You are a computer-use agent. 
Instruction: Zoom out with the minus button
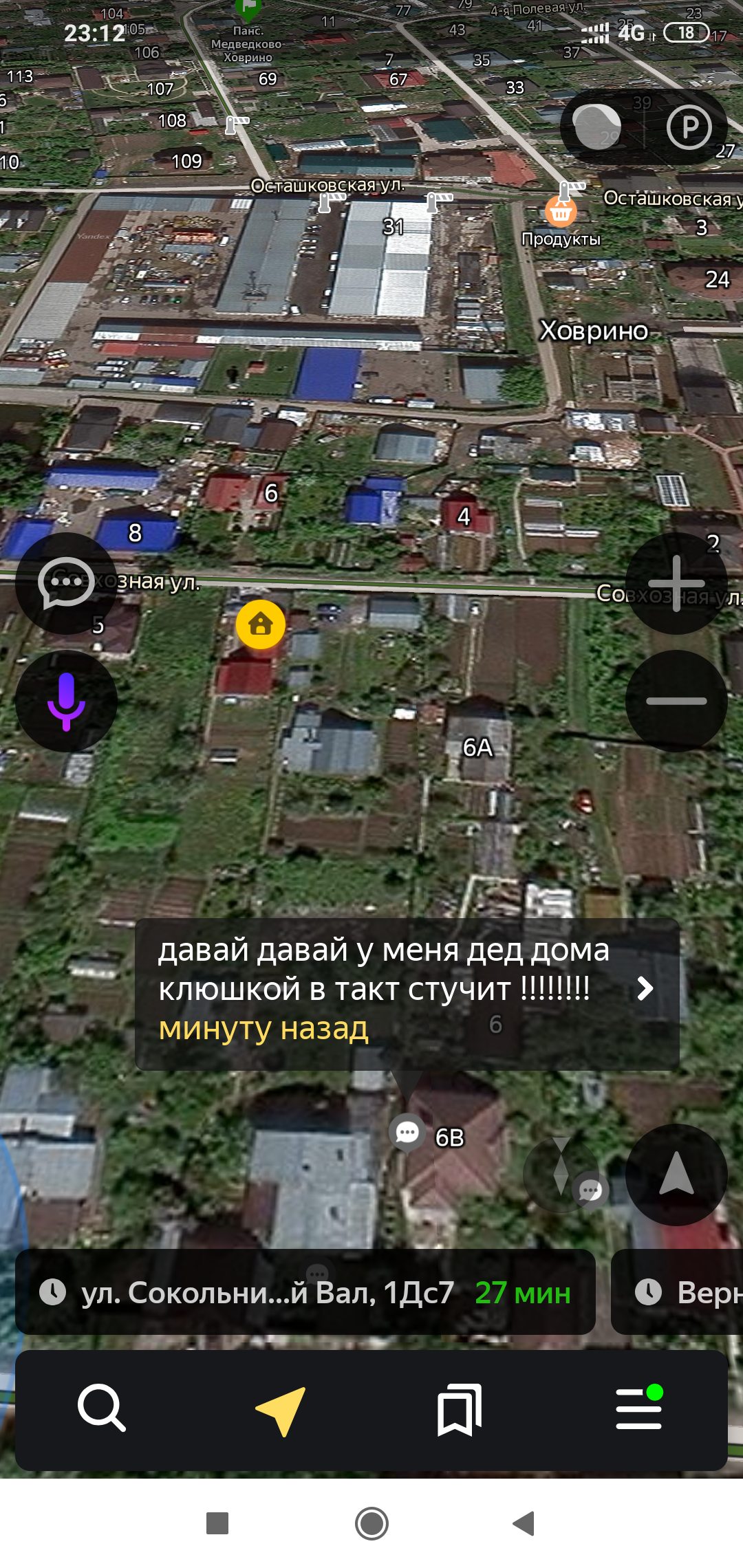(676, 701)
